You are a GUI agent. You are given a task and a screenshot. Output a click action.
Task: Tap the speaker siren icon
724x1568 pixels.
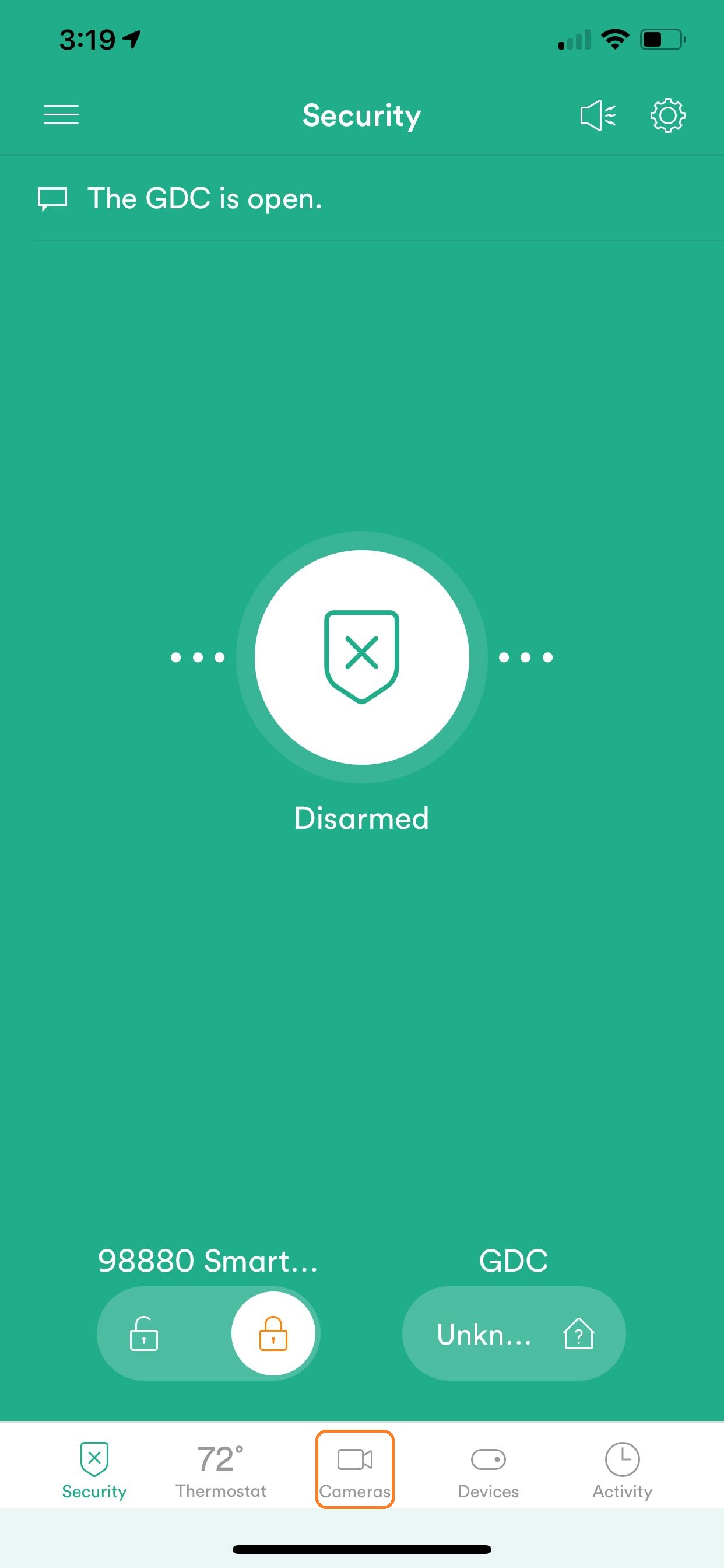[x=598, y=115]
